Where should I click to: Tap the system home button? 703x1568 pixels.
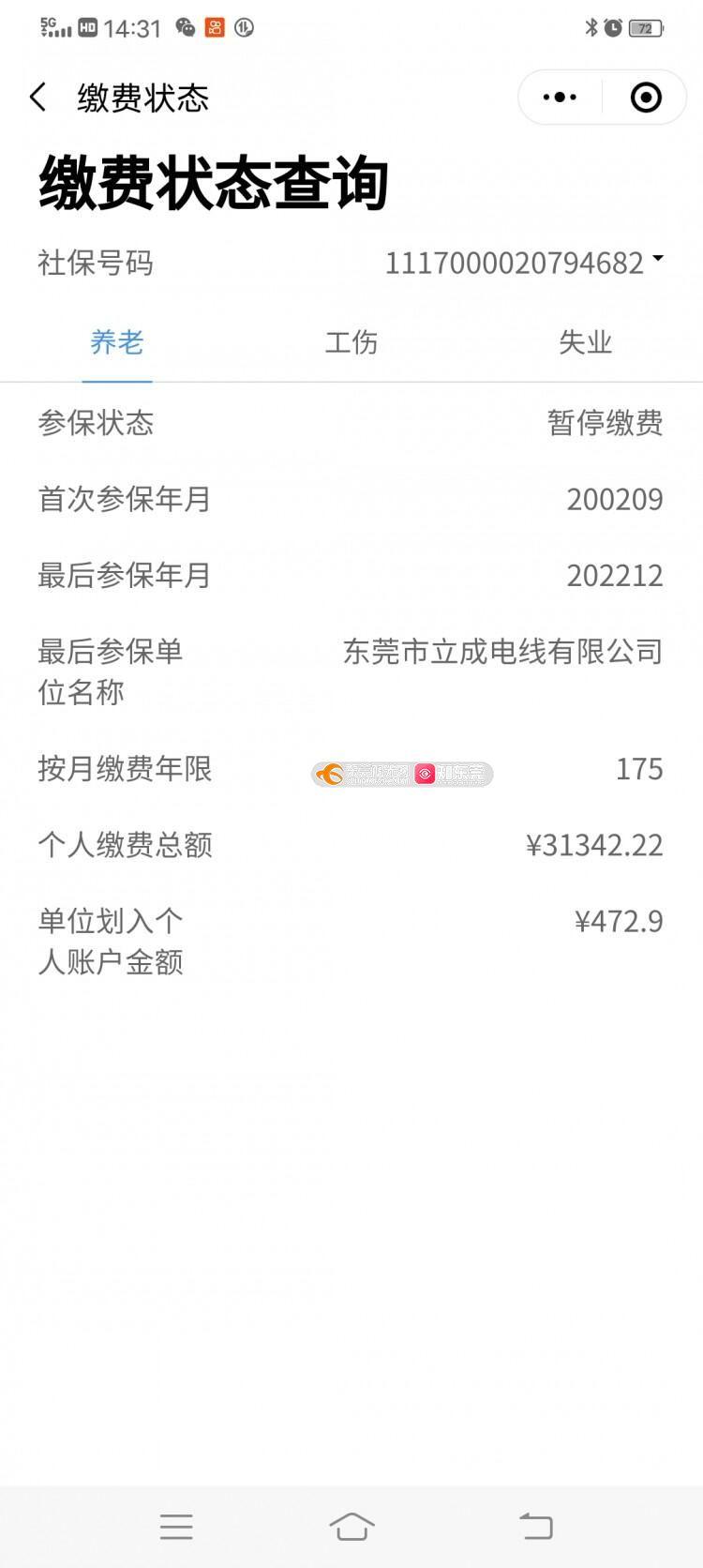click(x=351, y=1527)
